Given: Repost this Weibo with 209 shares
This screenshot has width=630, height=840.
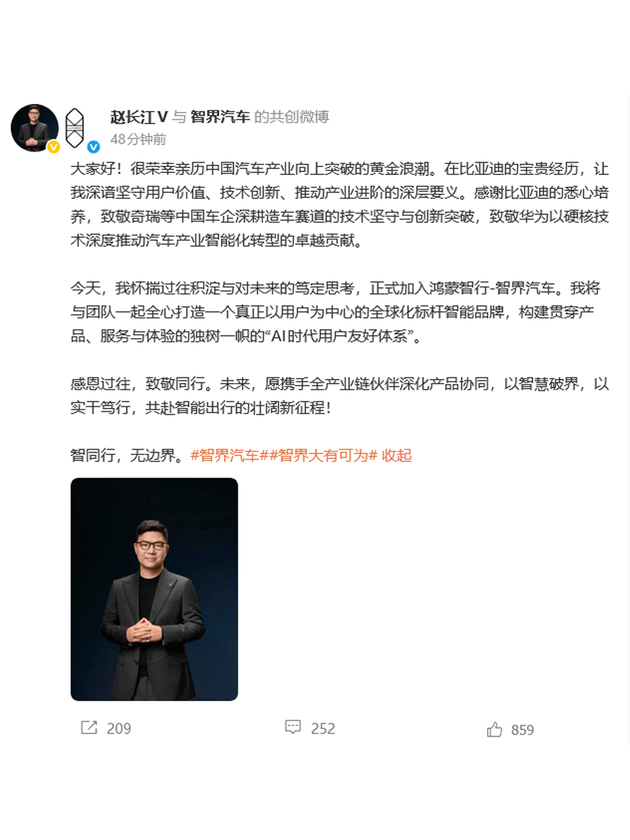Looking at the screenshot, I should [x=105, y=728].
